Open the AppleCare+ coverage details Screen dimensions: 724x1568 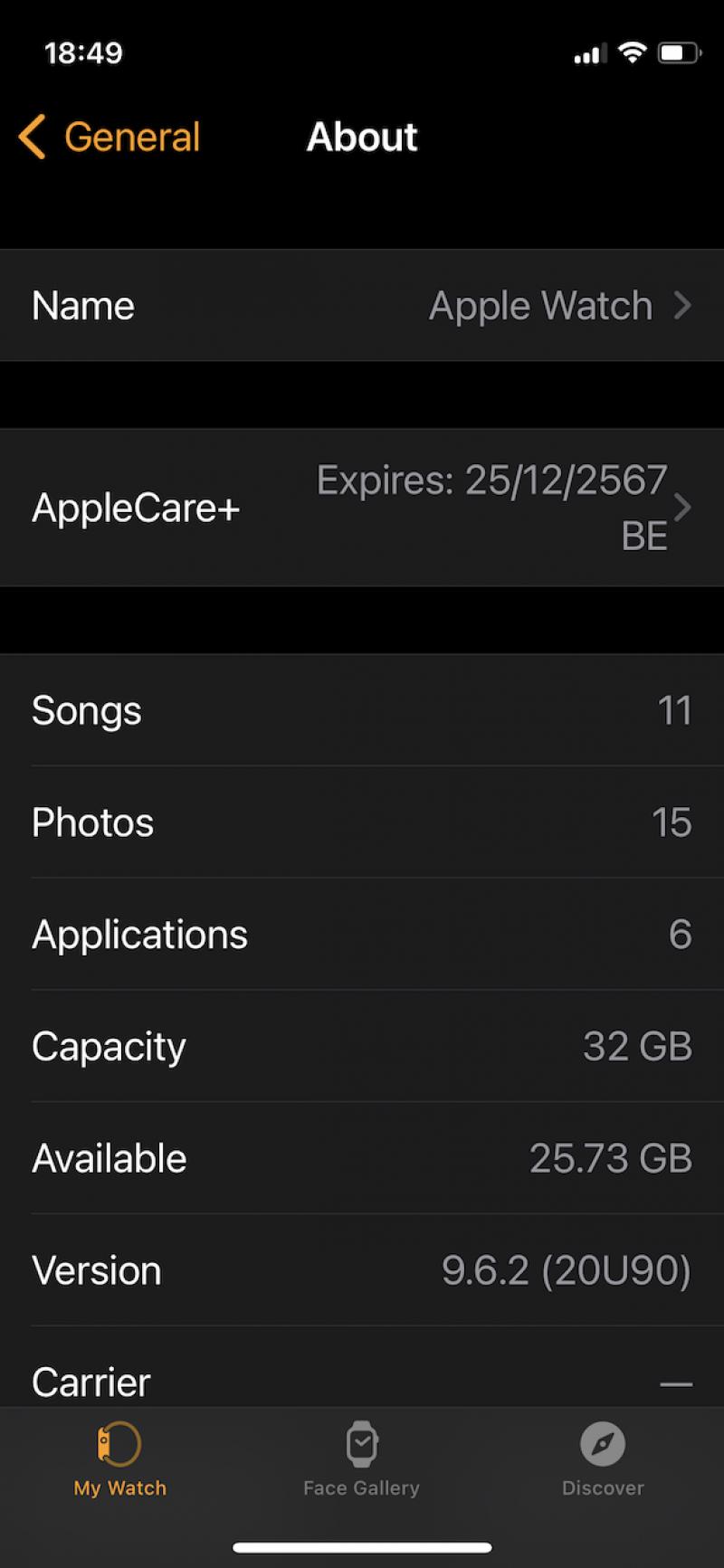(362, 508)
